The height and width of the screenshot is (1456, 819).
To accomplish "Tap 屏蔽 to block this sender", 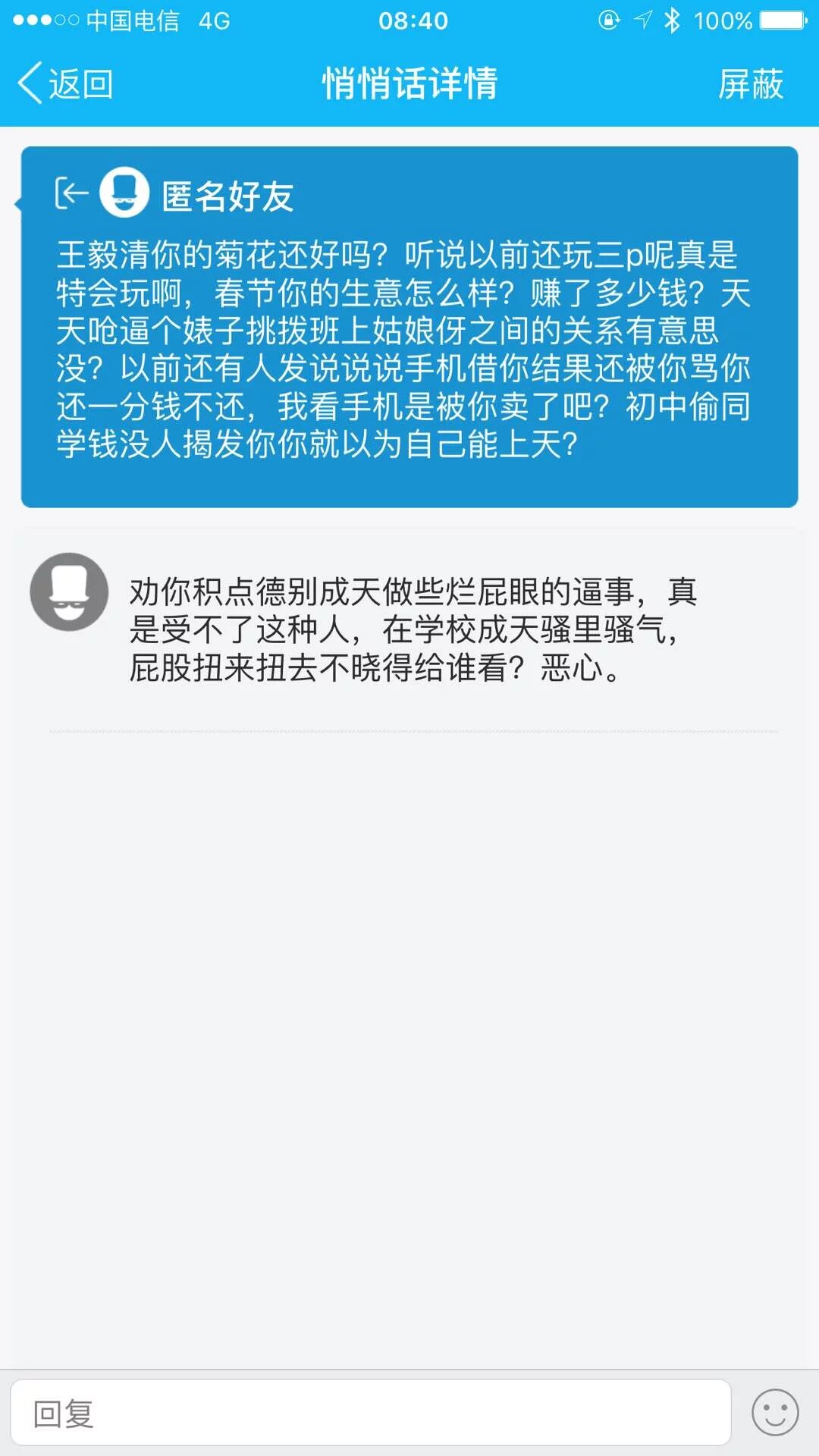I will coord(750,83).
